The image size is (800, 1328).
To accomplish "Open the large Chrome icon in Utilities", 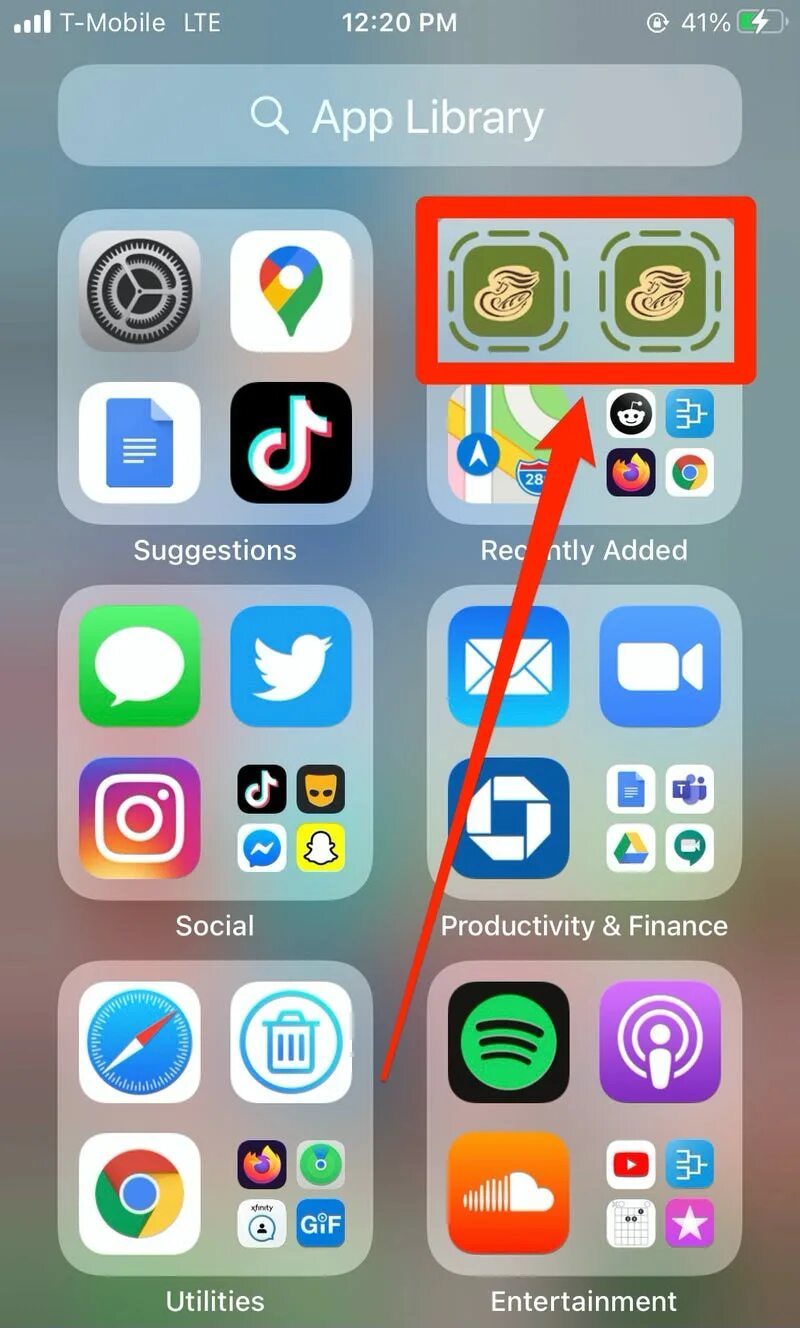I will (x=140, y=1193).
